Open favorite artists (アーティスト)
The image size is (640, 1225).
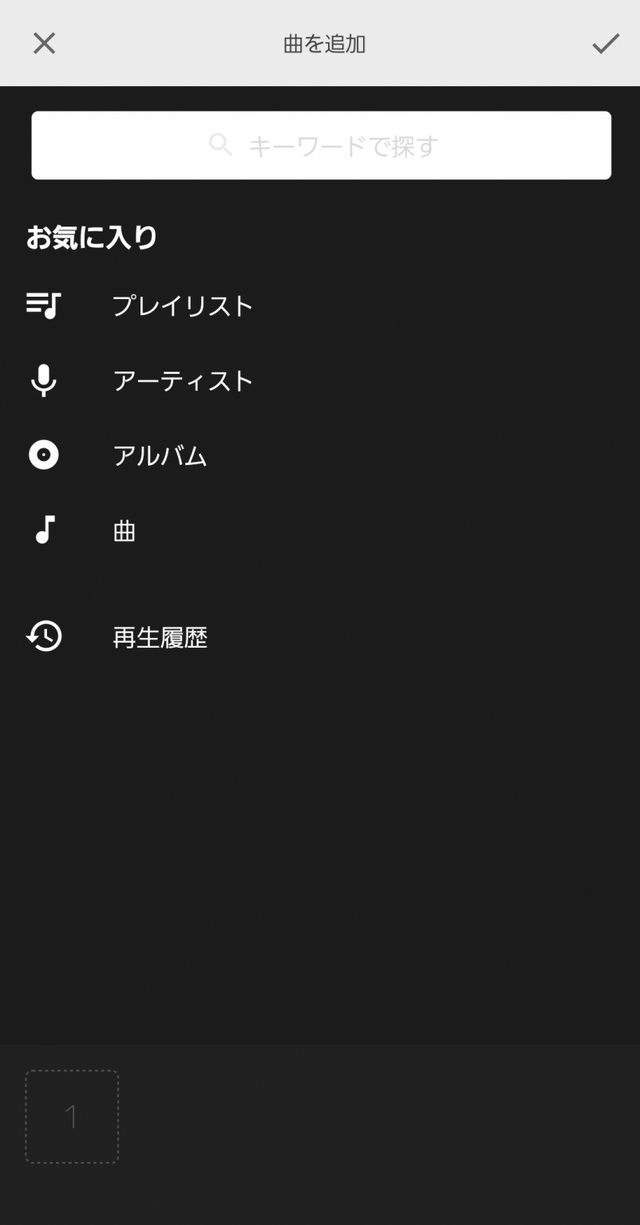click(182, 381)
